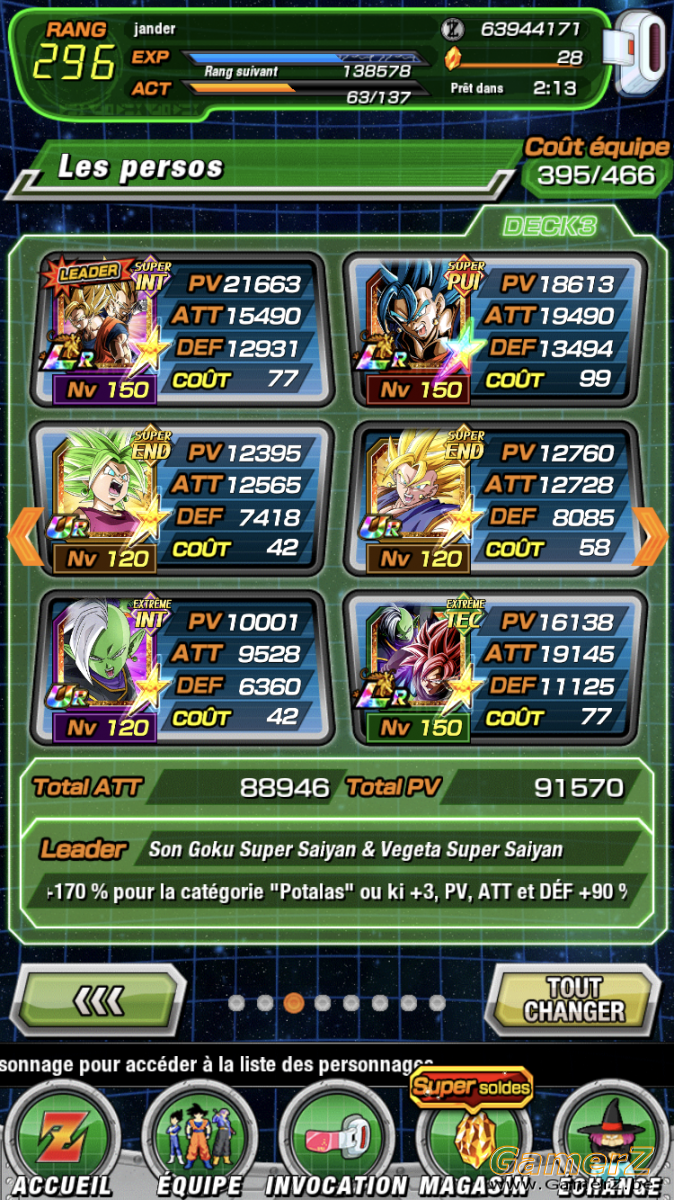Go to the Accueil home tab
674x1200 pixels.
(62, 1142)
